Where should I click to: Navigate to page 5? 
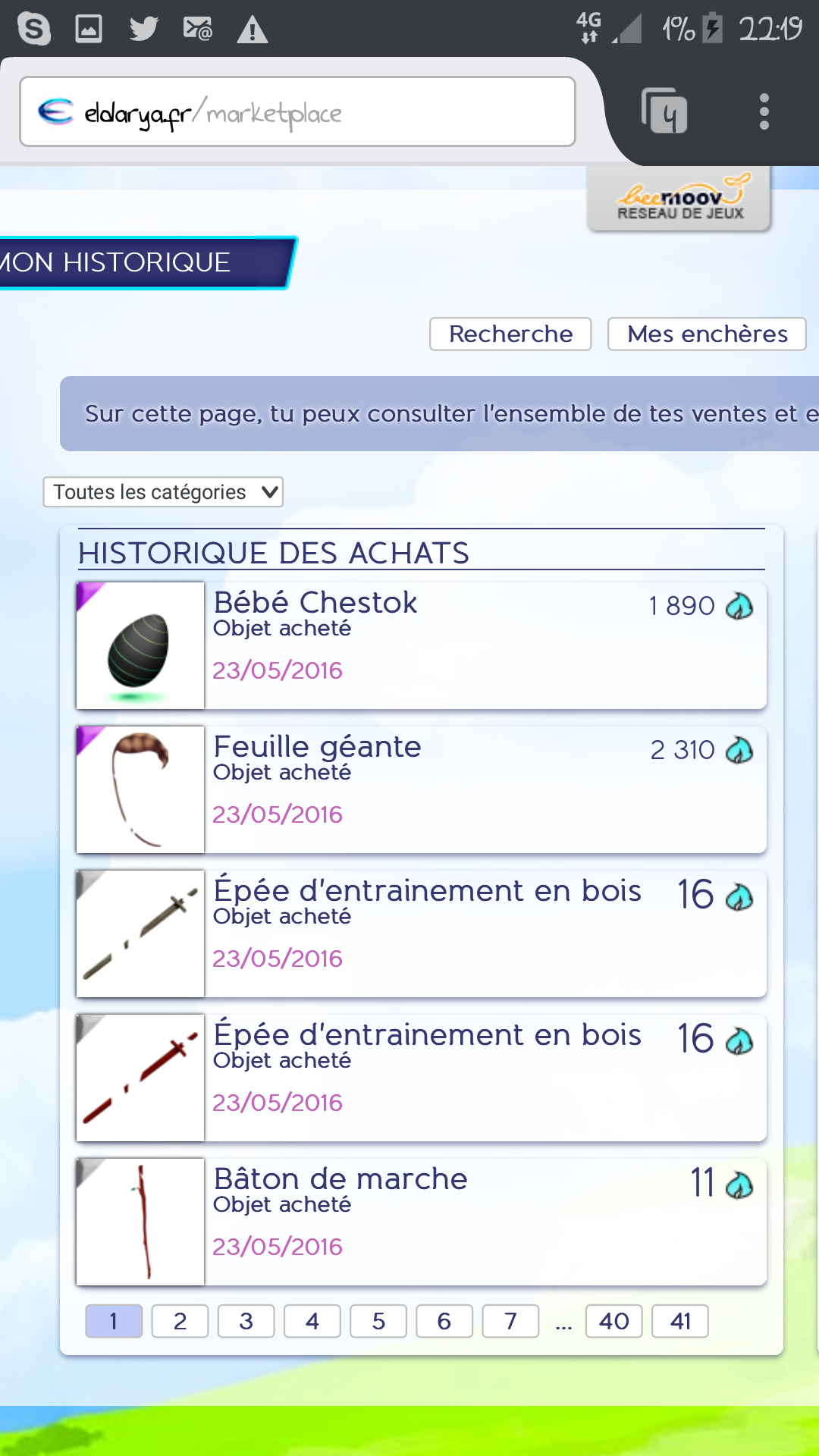click(378, 1321)
